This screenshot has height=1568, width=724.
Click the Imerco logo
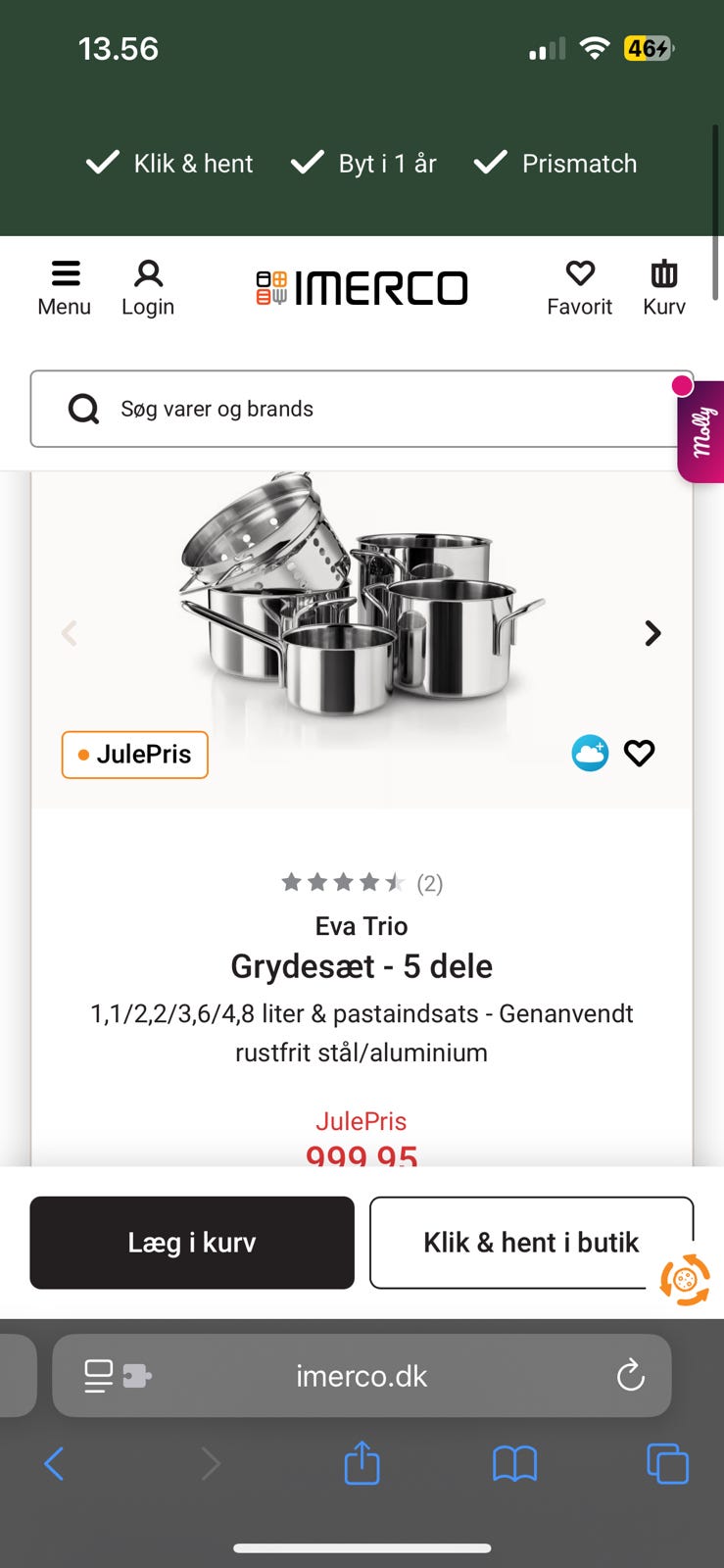362,287
